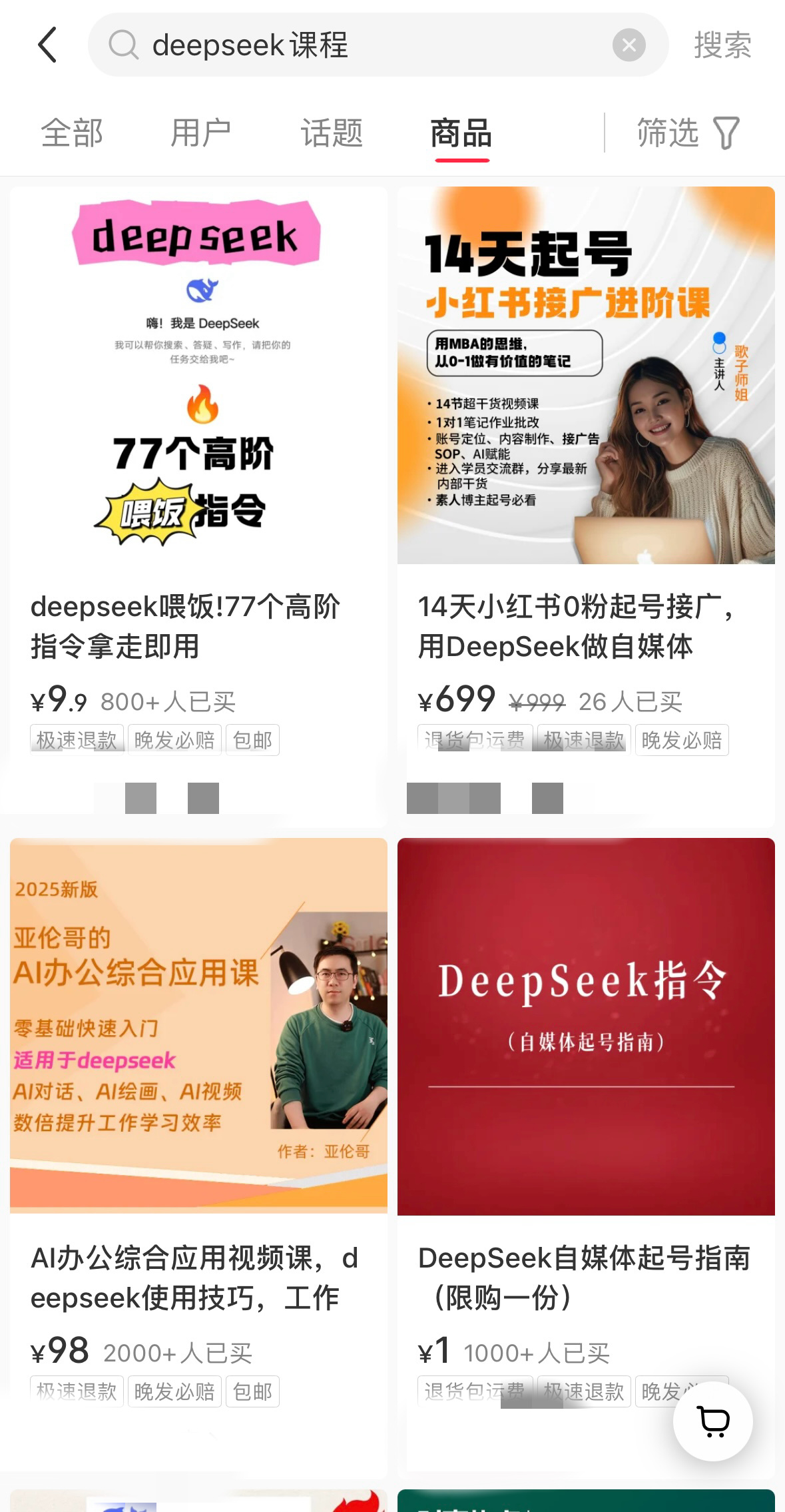Select the 商品 tab
Viewport: 785px width, 1512px height.
pyautogui.click(x=461, y=133)
